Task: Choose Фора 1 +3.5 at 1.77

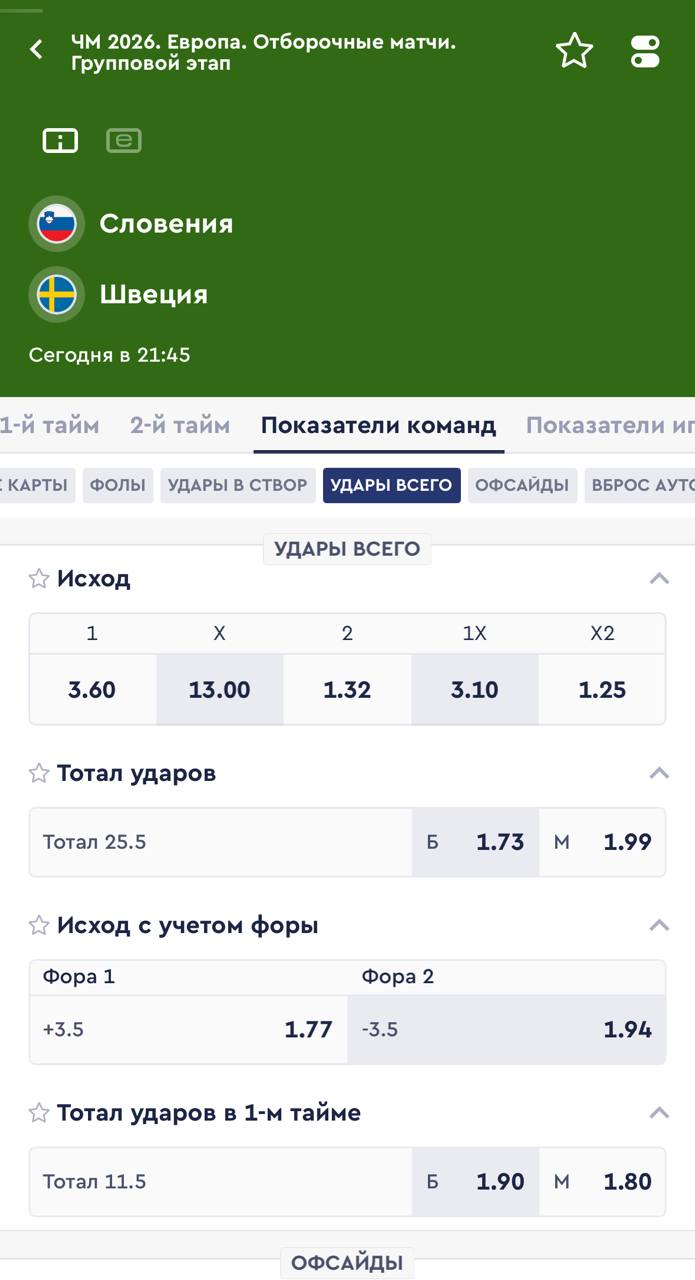Action: pyautogui.click(x=188, y=1029)
